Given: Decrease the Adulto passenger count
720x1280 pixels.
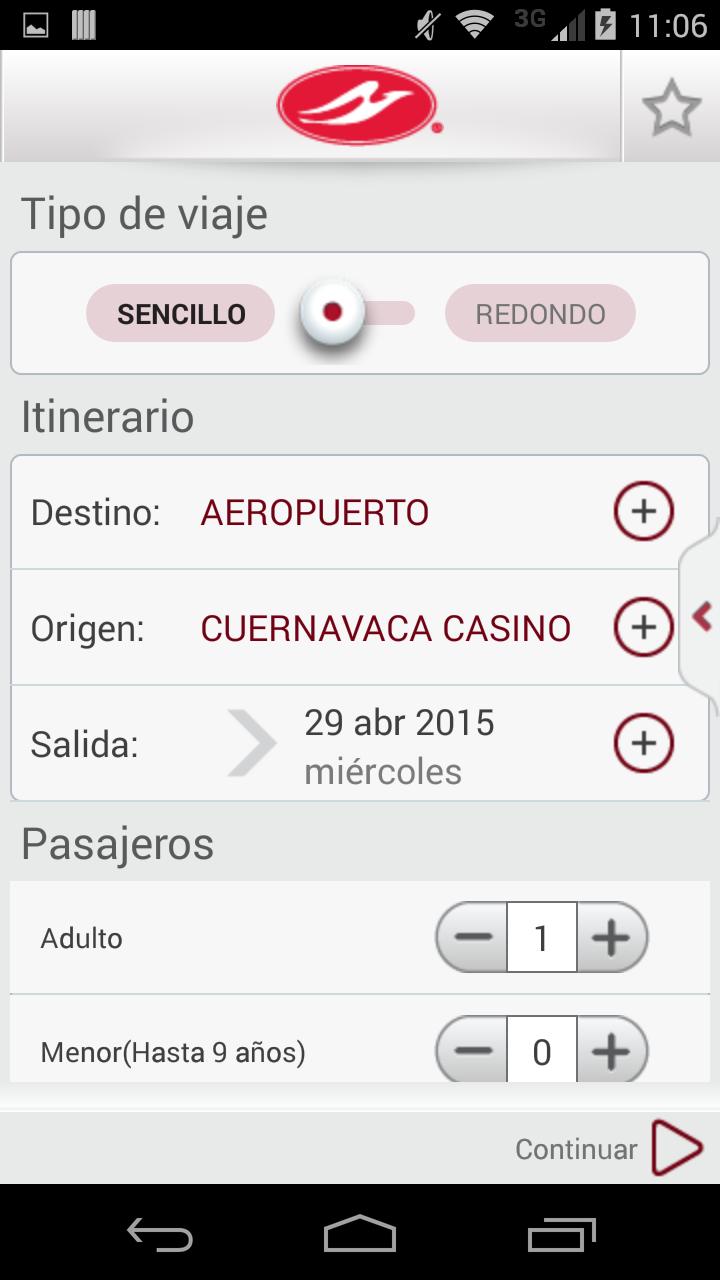Looking at the screenshot, I should (472, 938).
